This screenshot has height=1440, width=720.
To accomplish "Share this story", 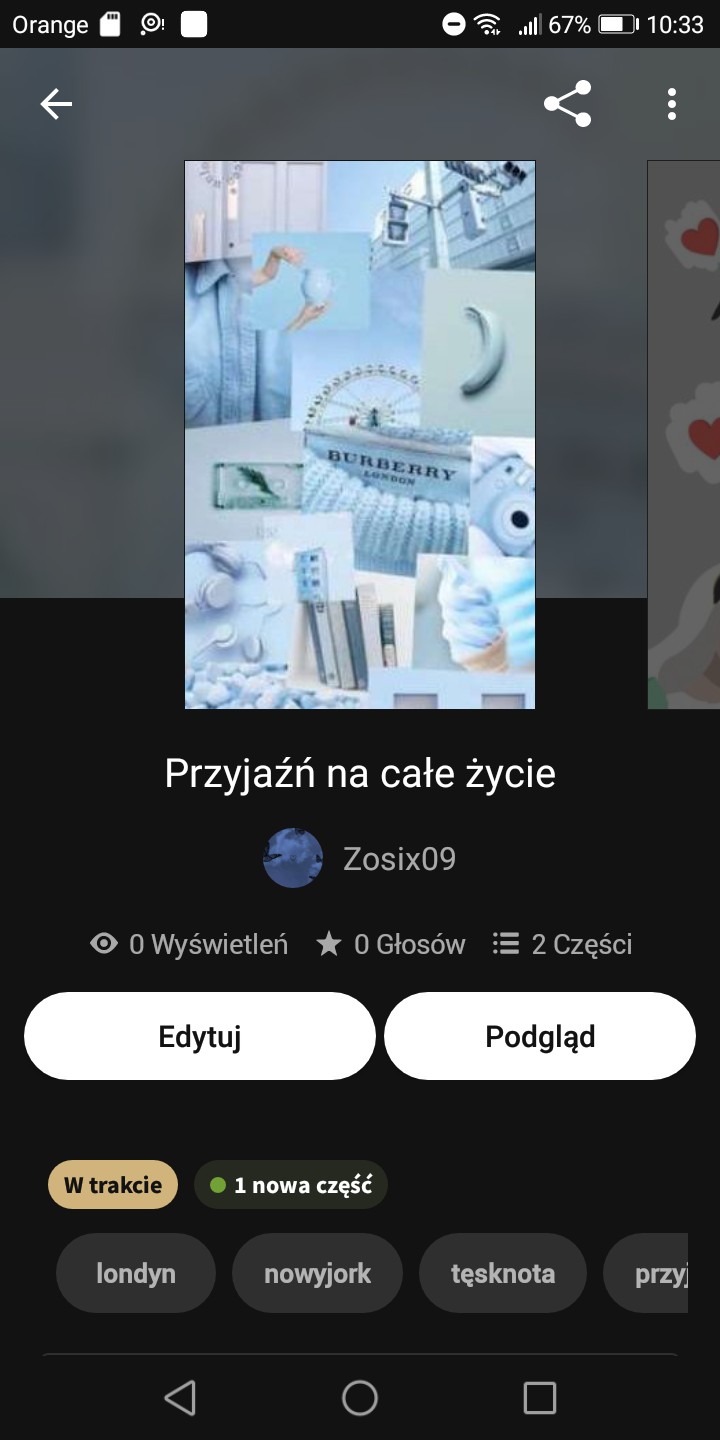I will [x=567, y=104].
